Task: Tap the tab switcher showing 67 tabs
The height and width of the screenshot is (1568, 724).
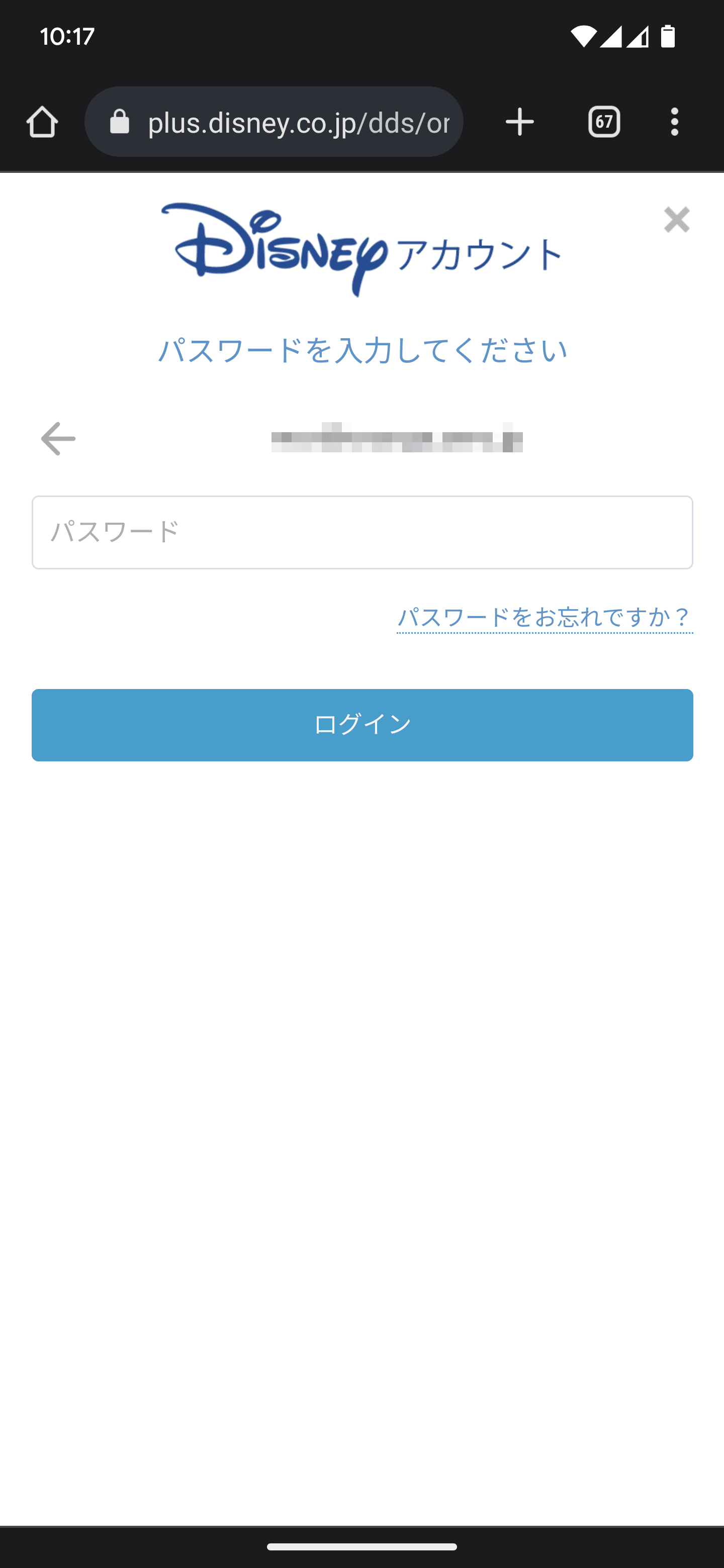Action: point(604,121)
